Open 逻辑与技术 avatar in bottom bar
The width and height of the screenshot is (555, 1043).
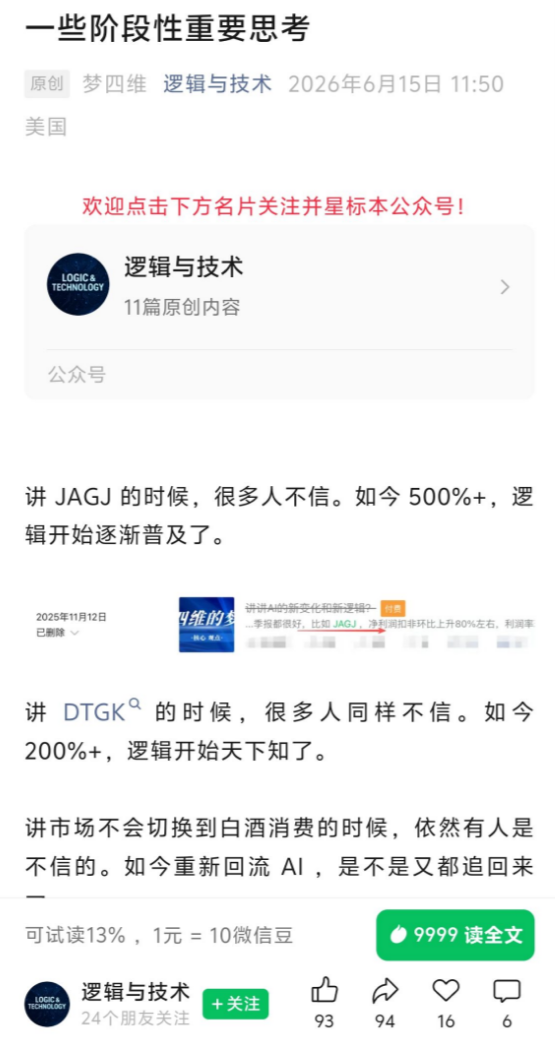point(47,1004)
